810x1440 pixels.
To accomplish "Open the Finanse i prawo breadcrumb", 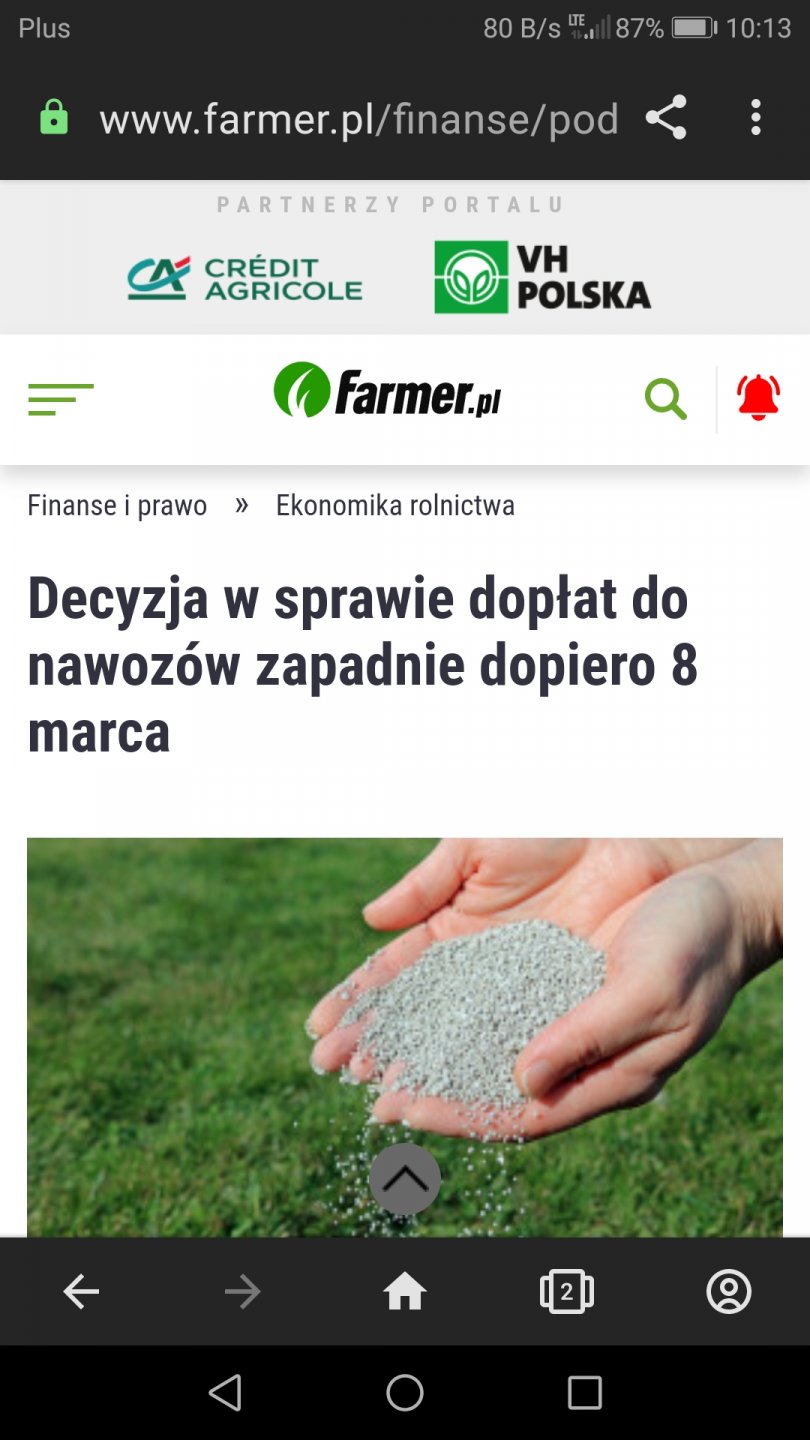I will [x=117, y=506].
